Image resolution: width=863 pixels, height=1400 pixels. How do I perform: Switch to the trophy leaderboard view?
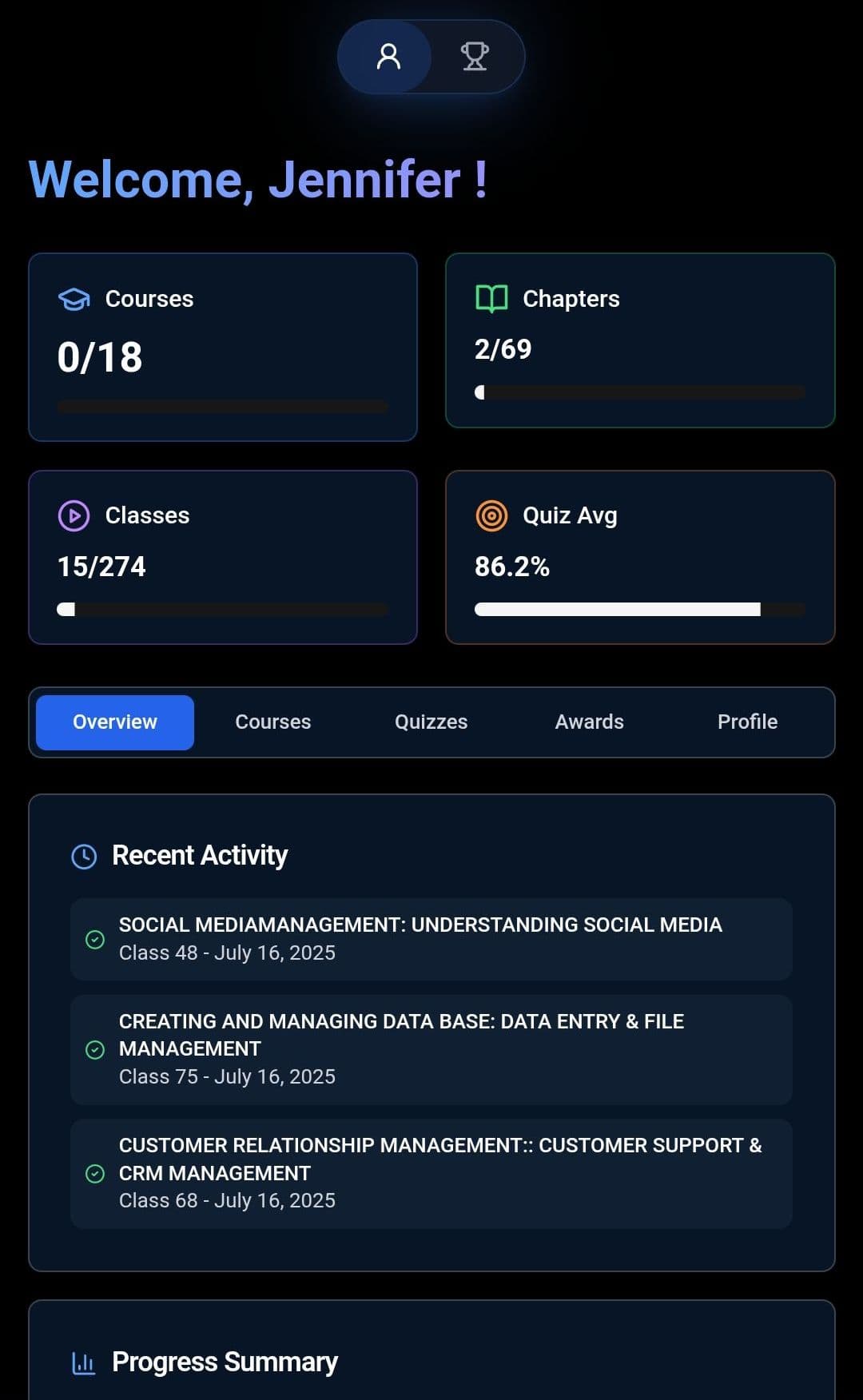tap(475, 57)
